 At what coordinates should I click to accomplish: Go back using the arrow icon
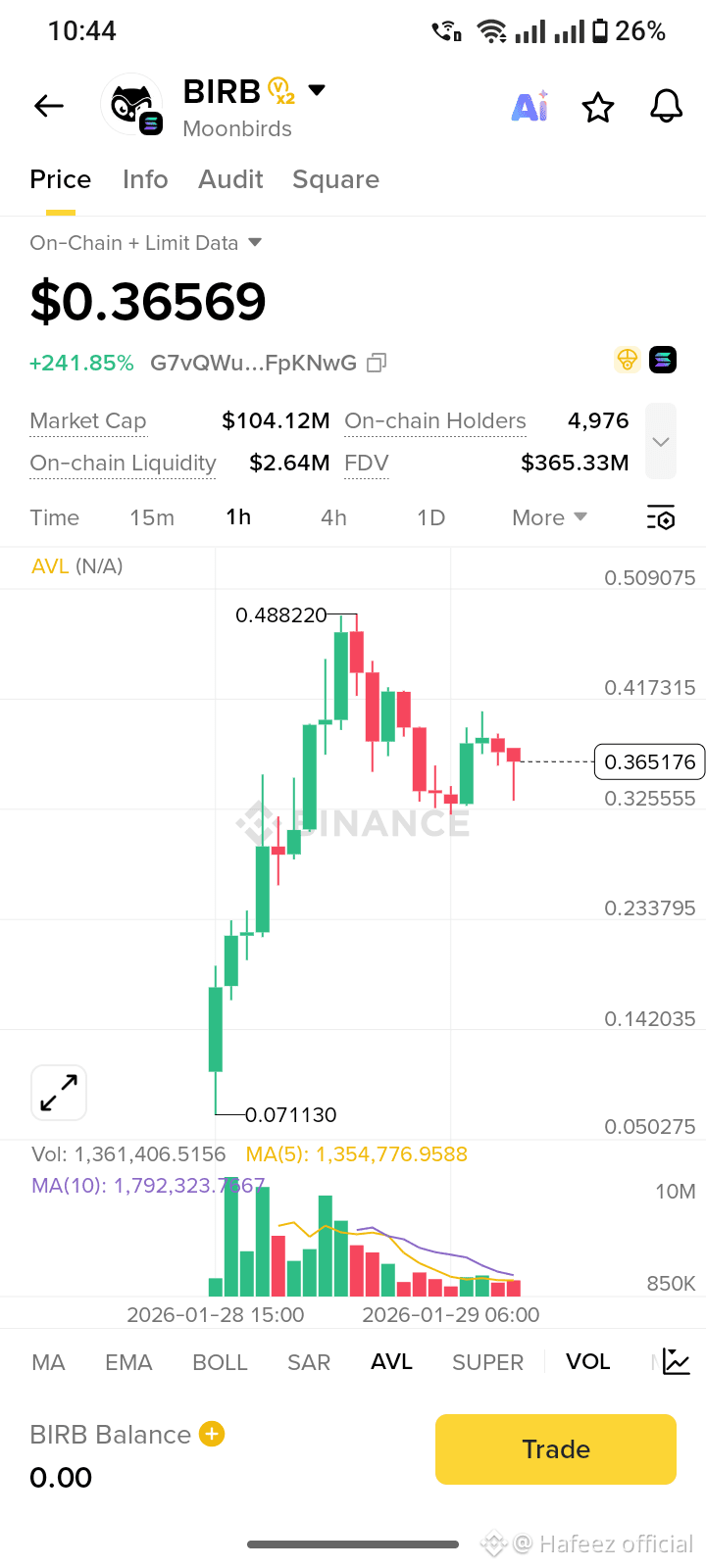(49, 106)
